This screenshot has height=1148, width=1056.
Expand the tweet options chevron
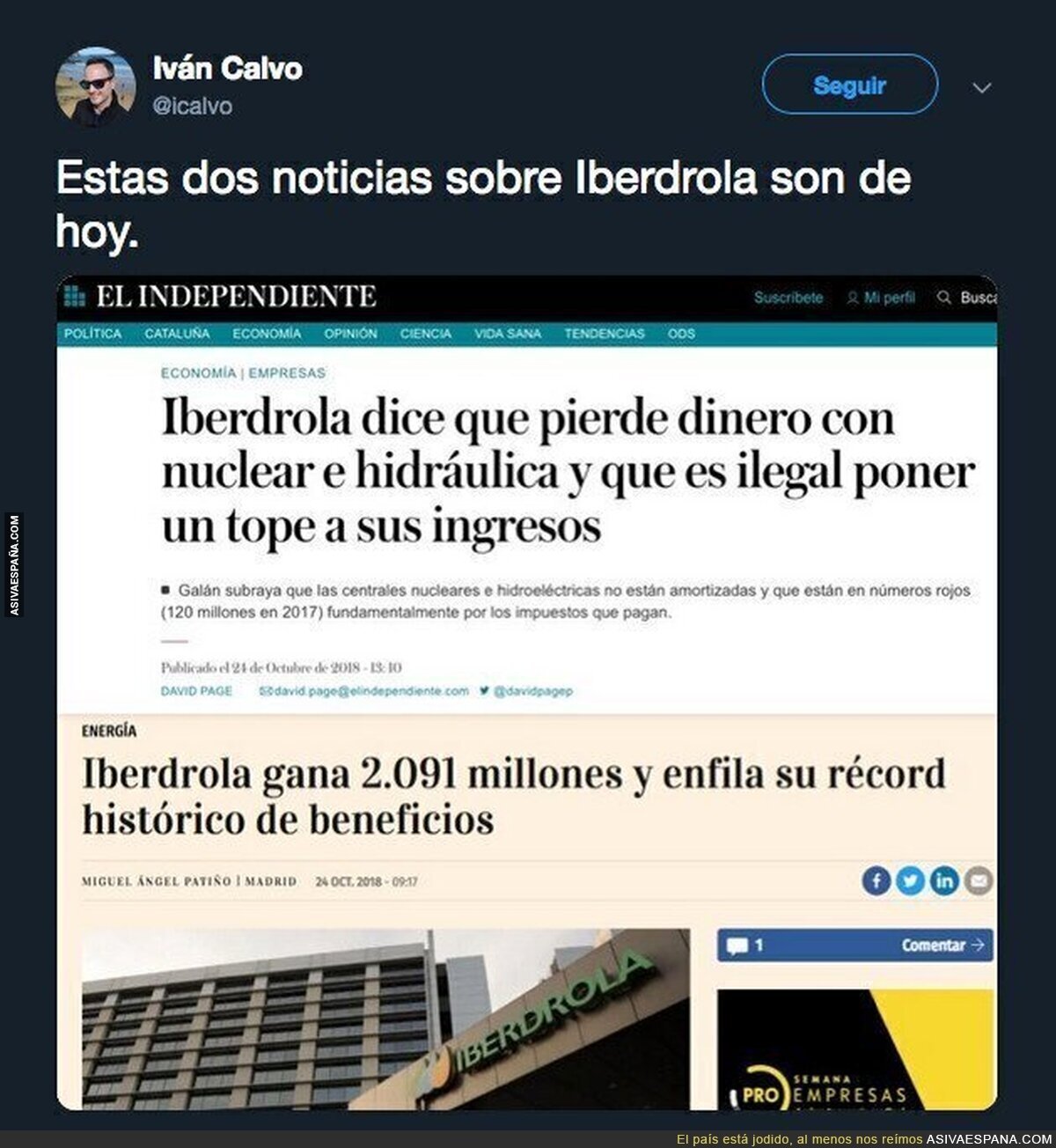(981, 87)
